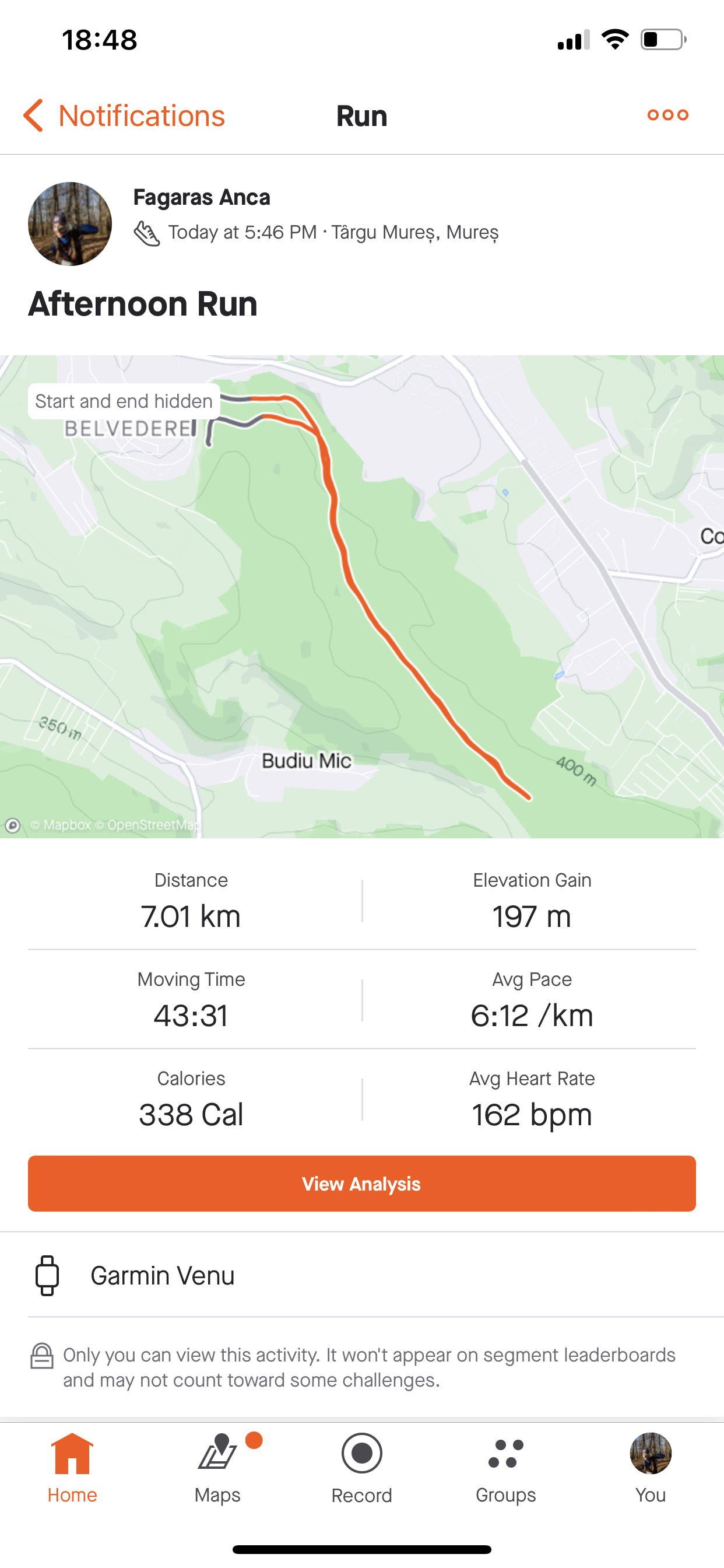The image size is (724, 1568).
Task: Open Fagaras Anca's profile picture
Action: (70, 224)
